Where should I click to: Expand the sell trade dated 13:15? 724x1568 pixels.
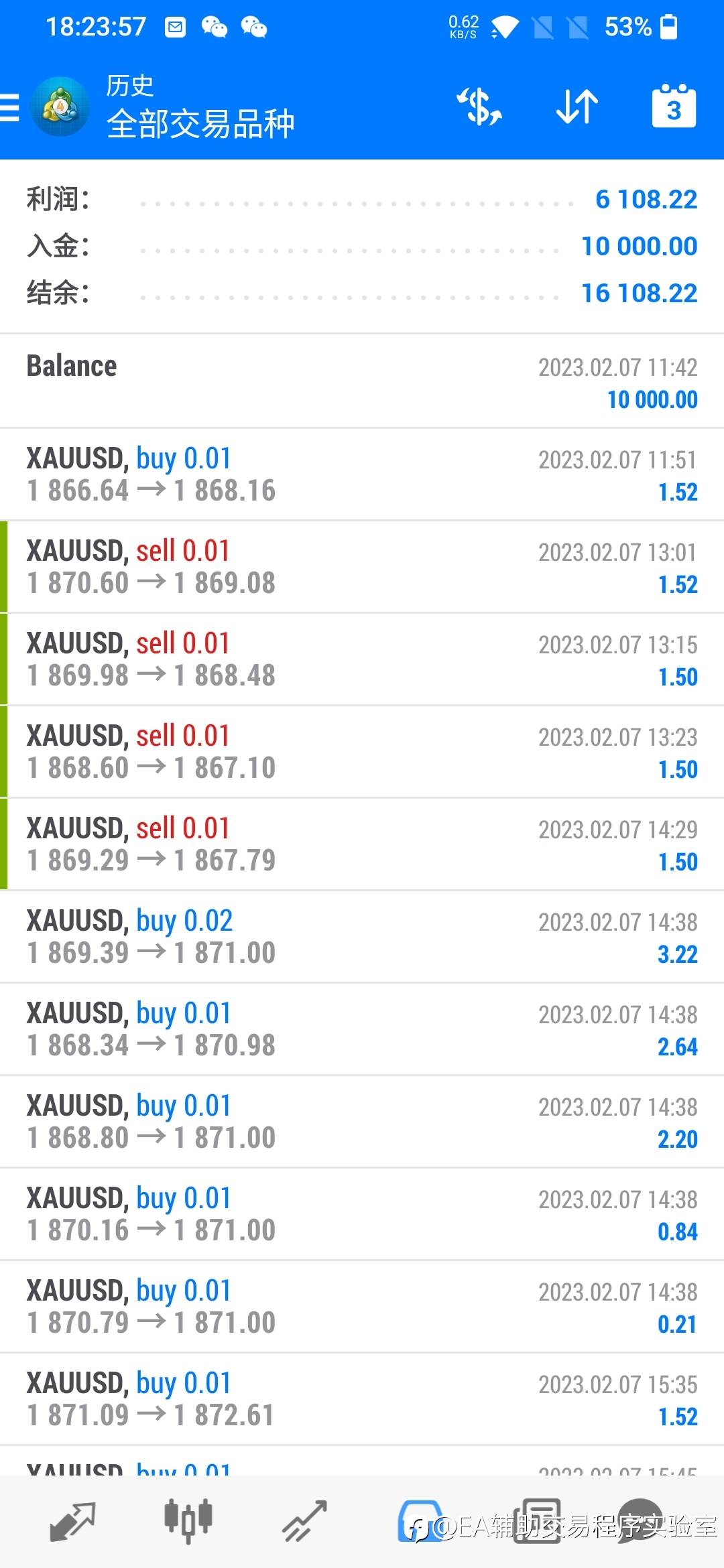click(x=362, y=659)
